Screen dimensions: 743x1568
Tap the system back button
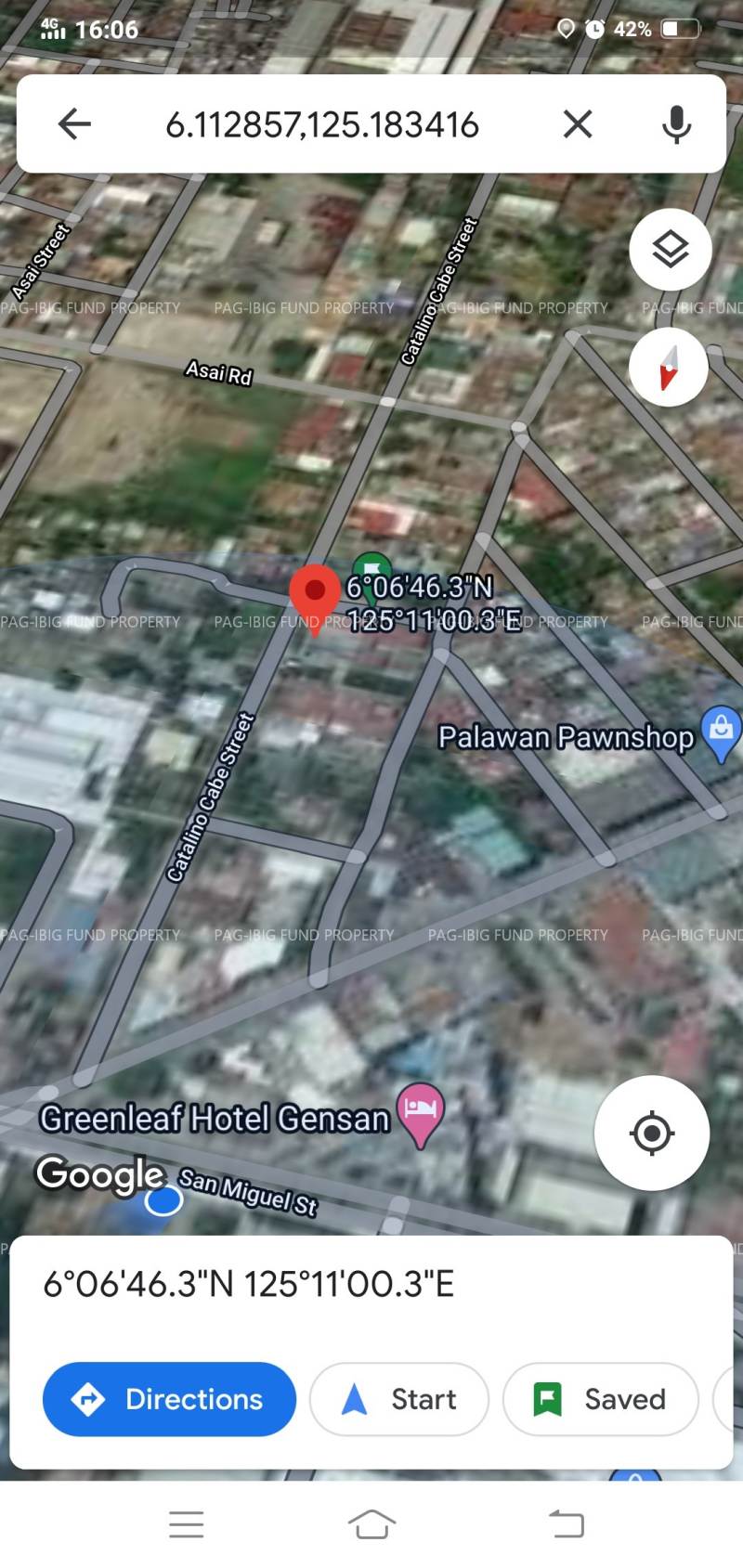tap(566, 1524)
